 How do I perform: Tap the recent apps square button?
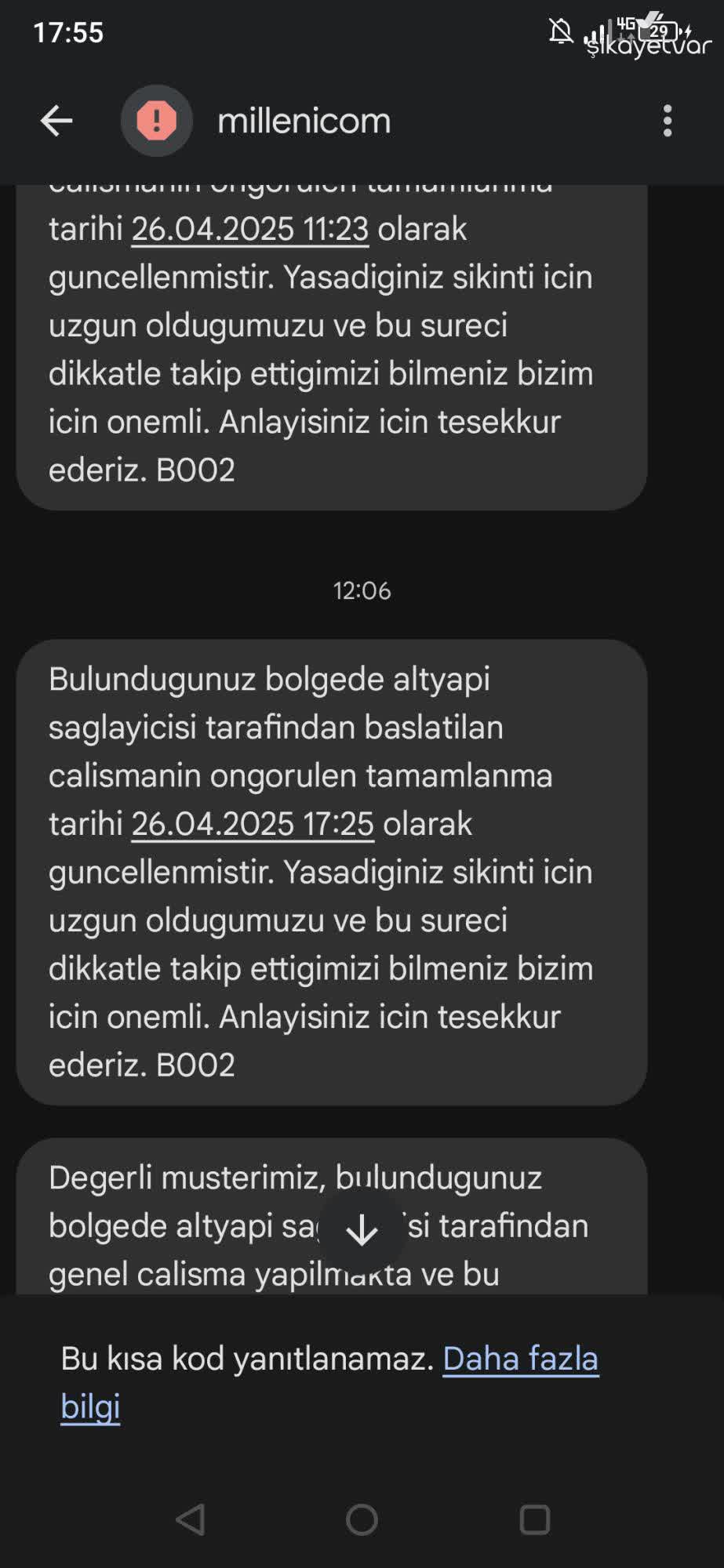[534, 1518]
